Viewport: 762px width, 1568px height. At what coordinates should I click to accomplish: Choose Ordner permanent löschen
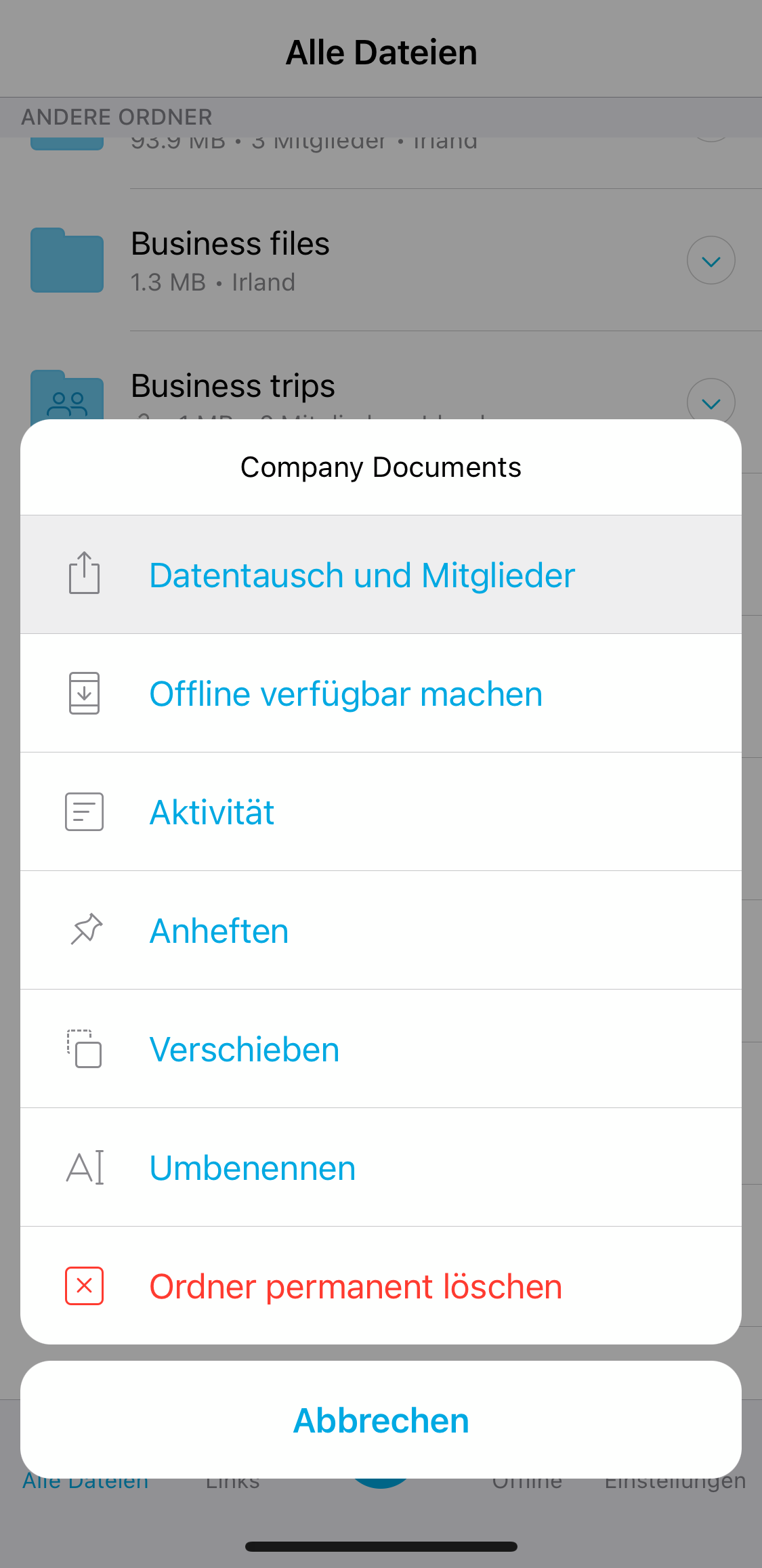tap(356, 1286)
